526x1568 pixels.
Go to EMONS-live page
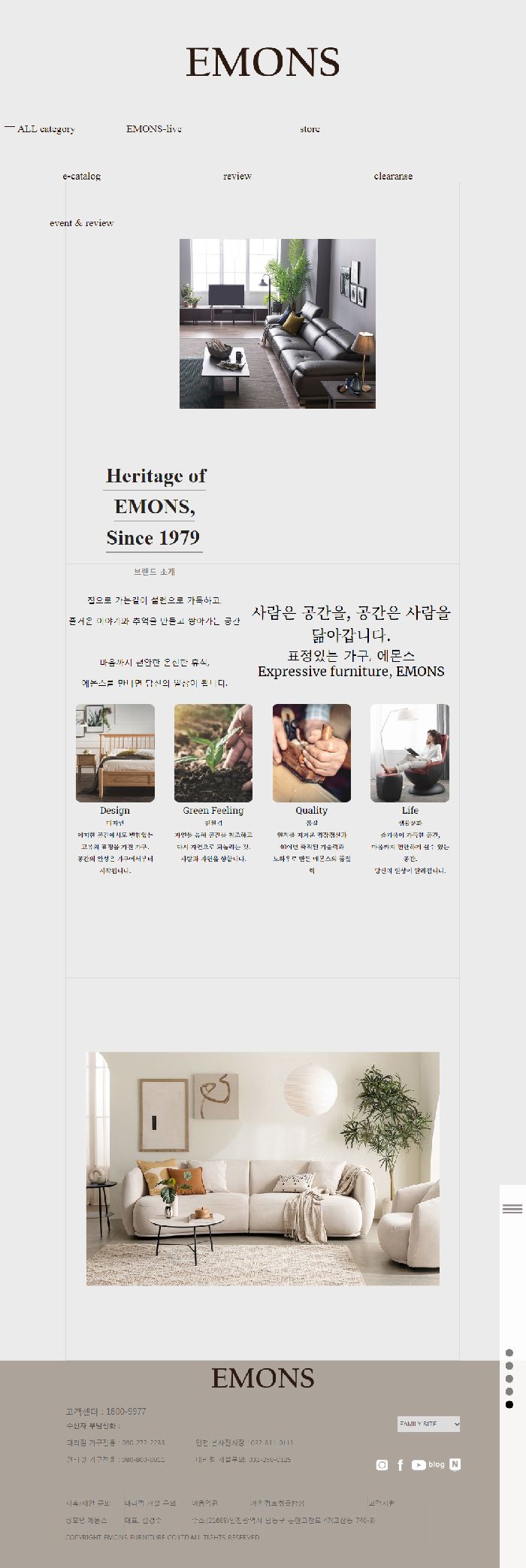coord(154,129)
